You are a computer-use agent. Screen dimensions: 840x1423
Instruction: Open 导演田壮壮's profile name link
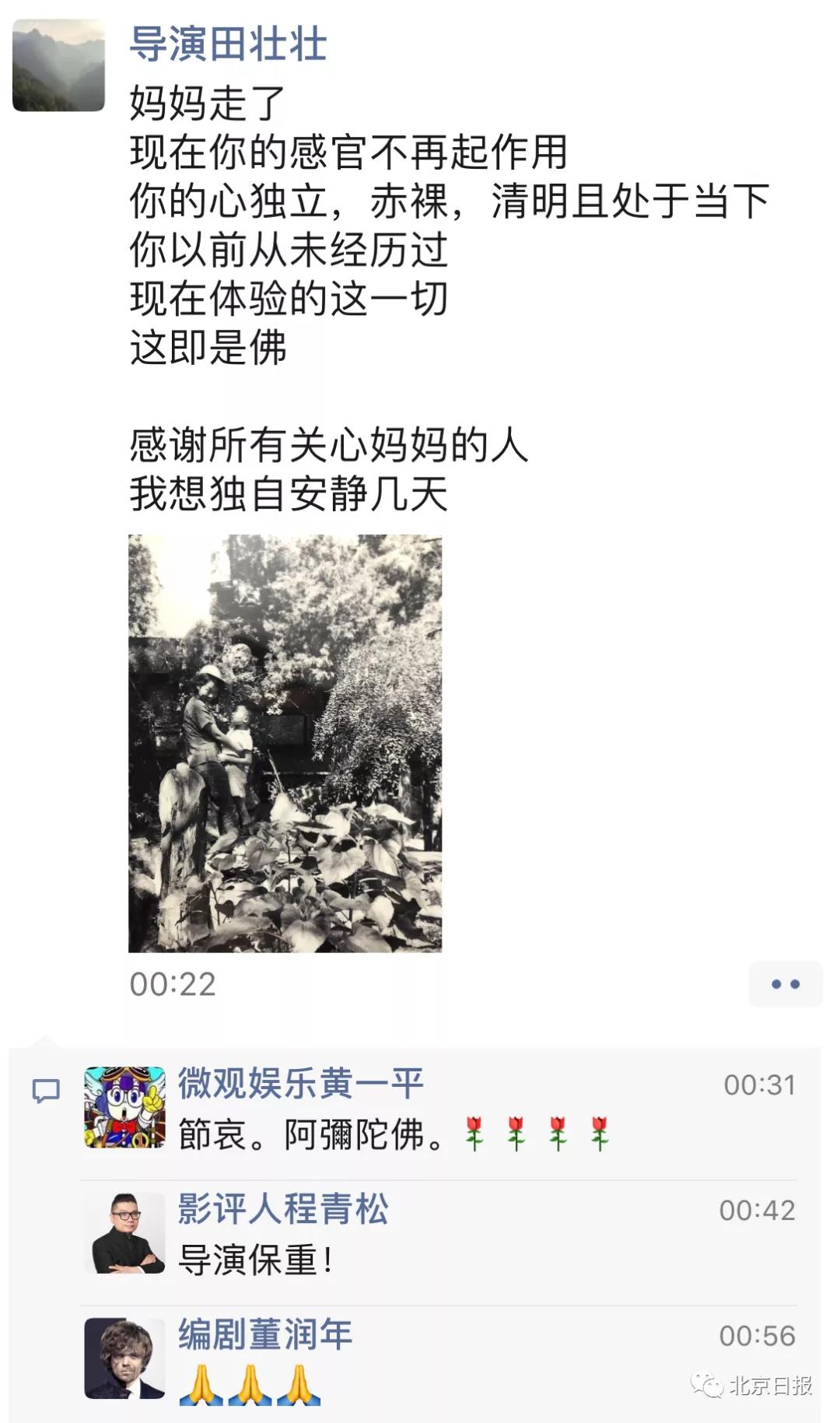point(227,44)
